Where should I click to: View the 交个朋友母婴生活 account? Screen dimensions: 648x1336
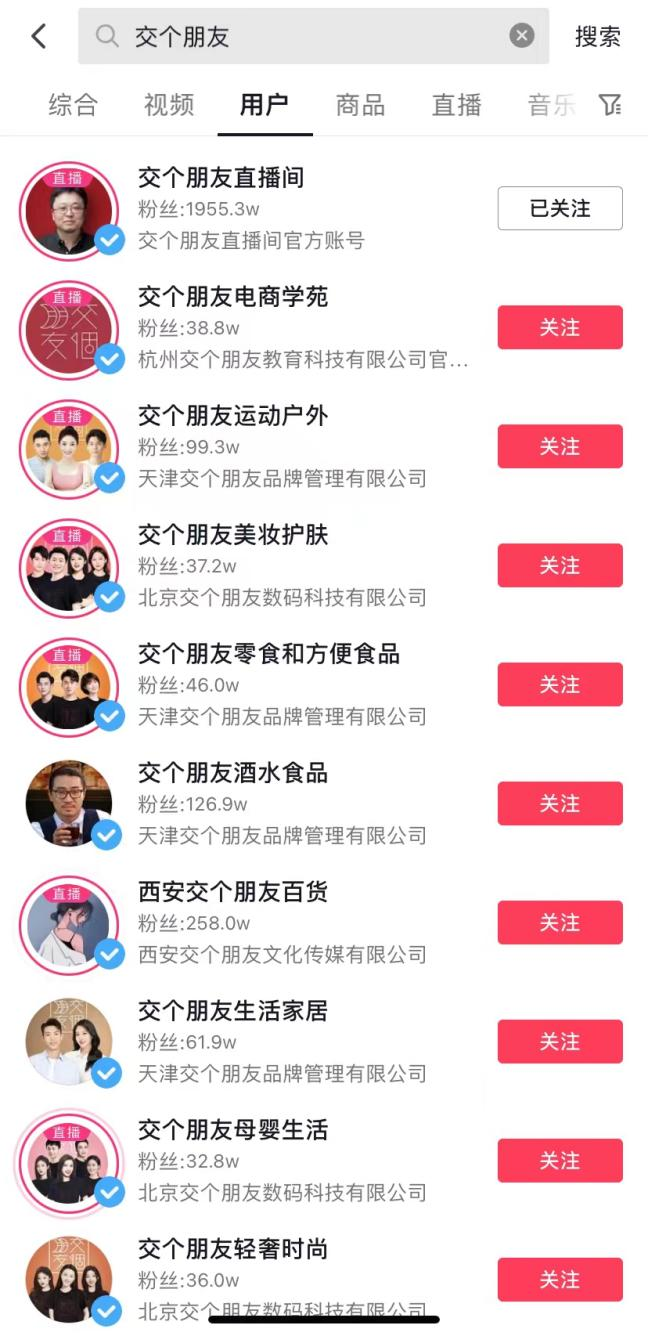tap(232, 1130)
